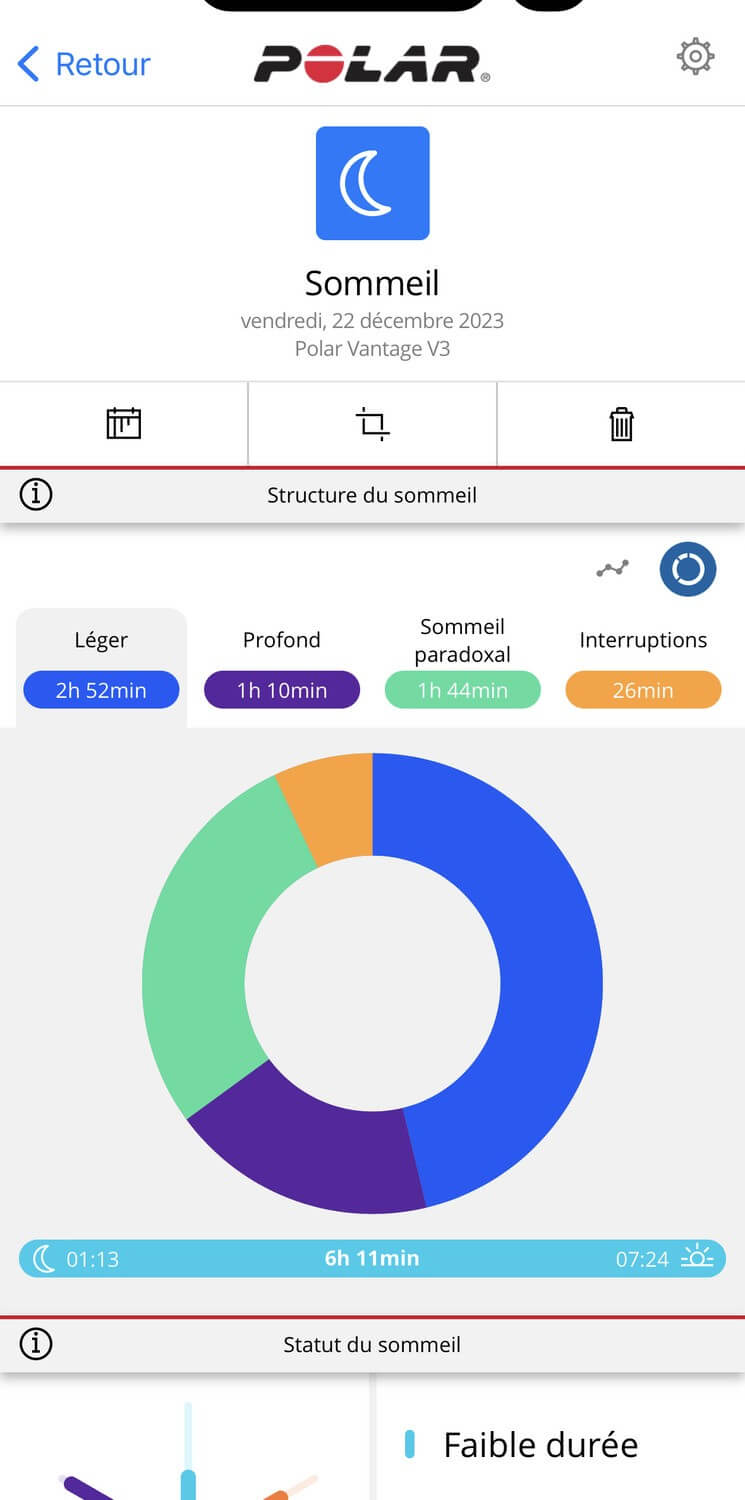Select the Profond sleep tab
The image size is (745, 1500).
click(282, 665)
